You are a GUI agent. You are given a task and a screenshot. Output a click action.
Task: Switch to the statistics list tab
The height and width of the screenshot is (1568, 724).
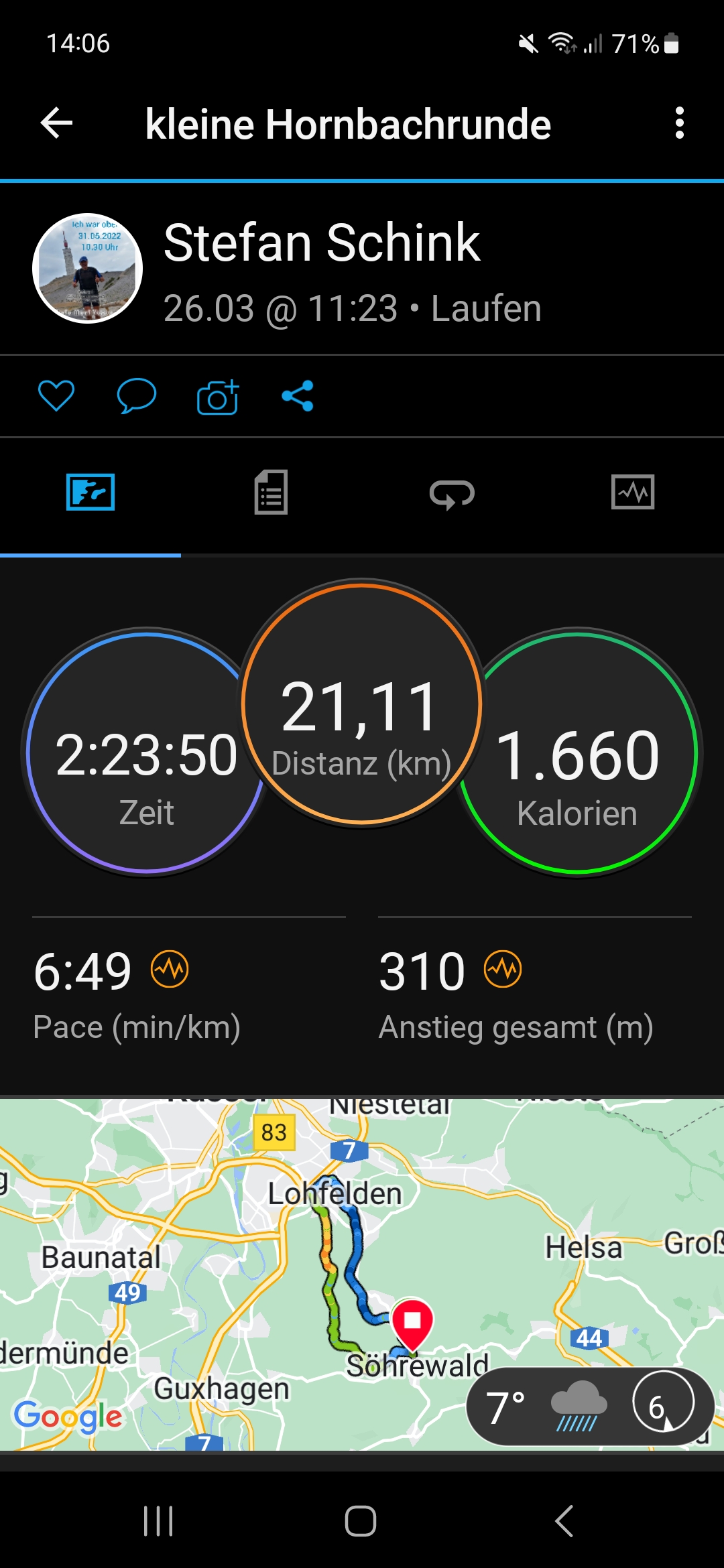click(271, 493)
